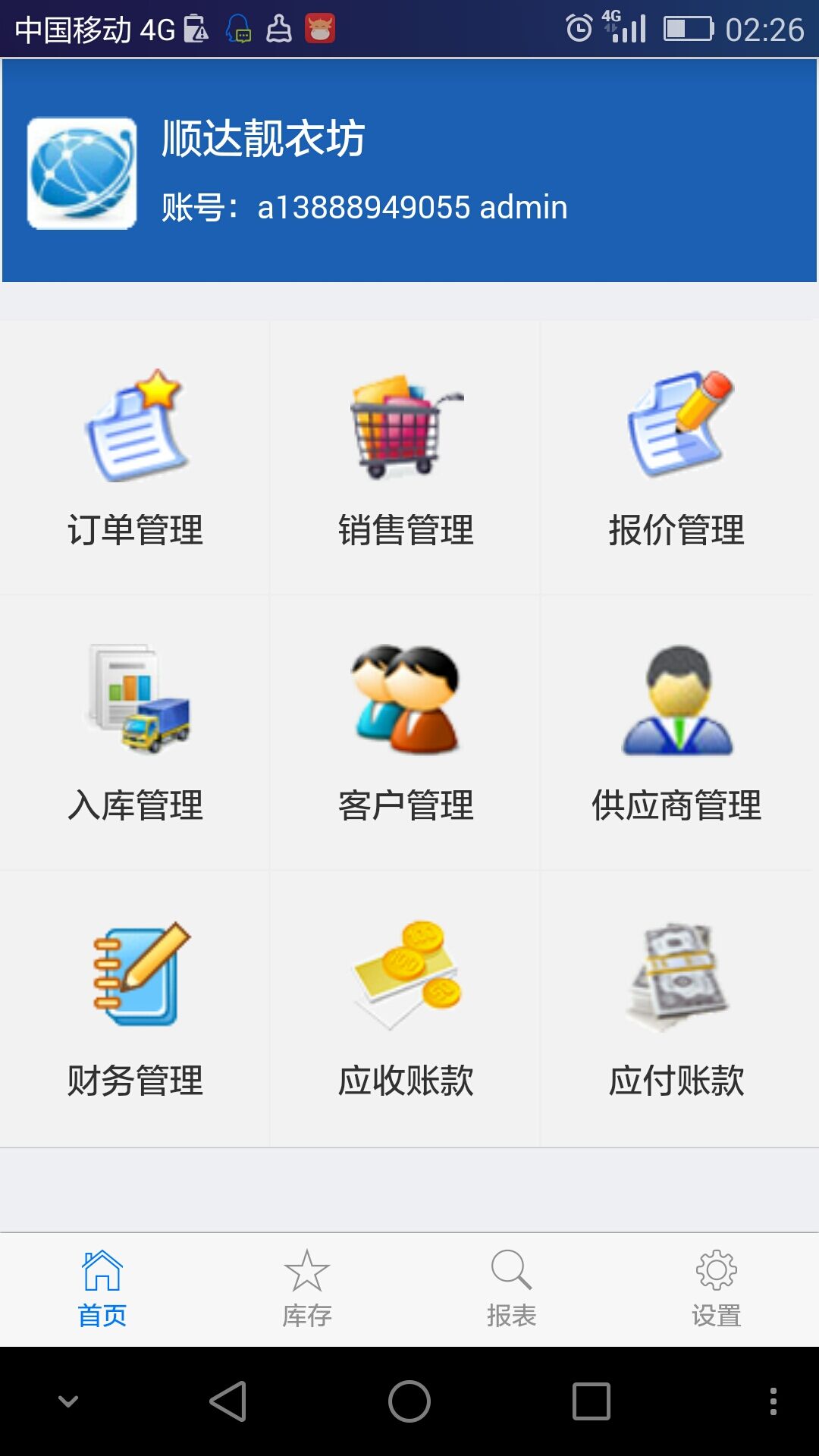
Task: Open 报价管理 quotation management
Action: 676,457
